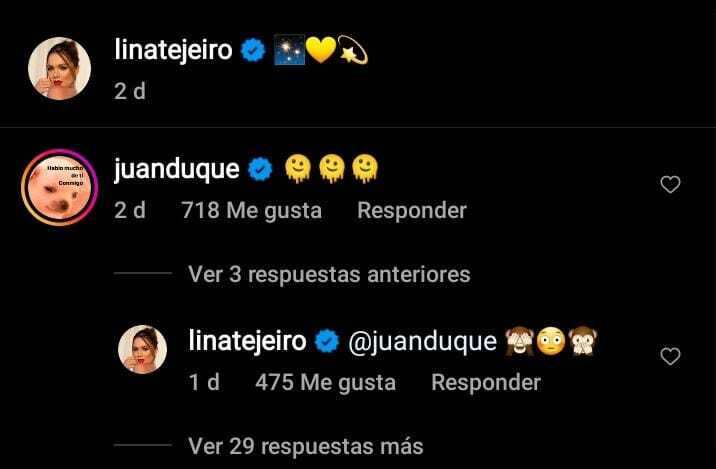Viewport: 716px width, 469px height.
Task: Like linatejeiro's reply with the heart
Action: pyautogui.click(x=671, y=356)
